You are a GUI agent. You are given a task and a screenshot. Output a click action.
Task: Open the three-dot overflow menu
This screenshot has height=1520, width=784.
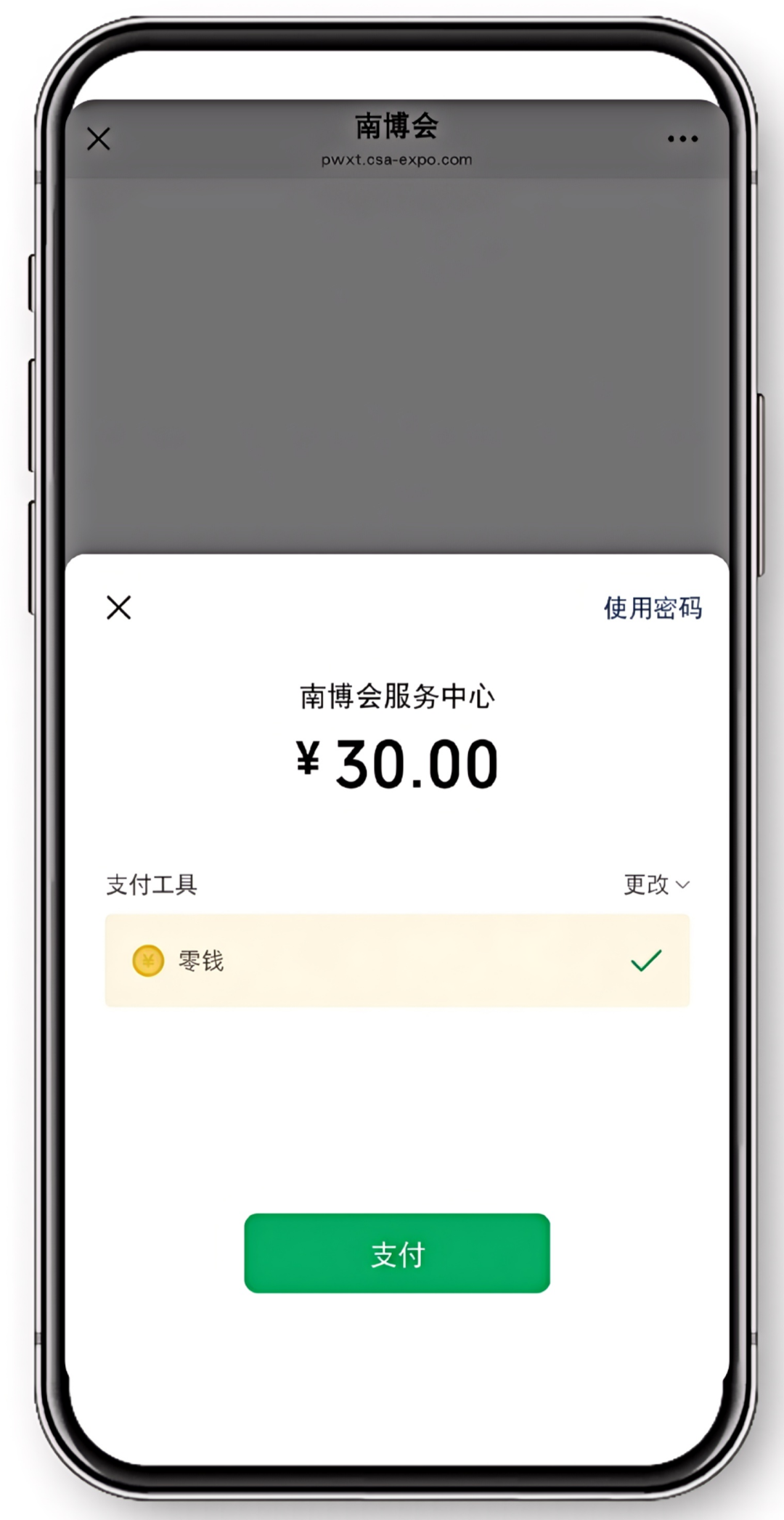tap(682, 139)
